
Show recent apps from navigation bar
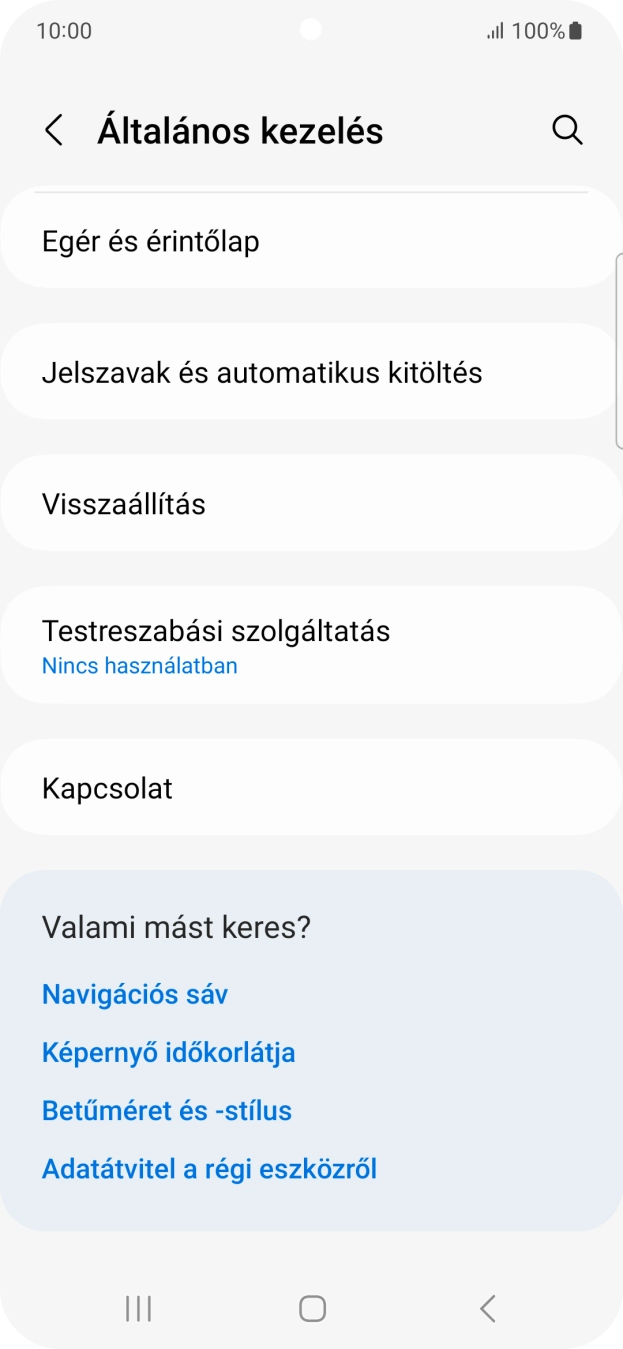(x=138, y=1308)
